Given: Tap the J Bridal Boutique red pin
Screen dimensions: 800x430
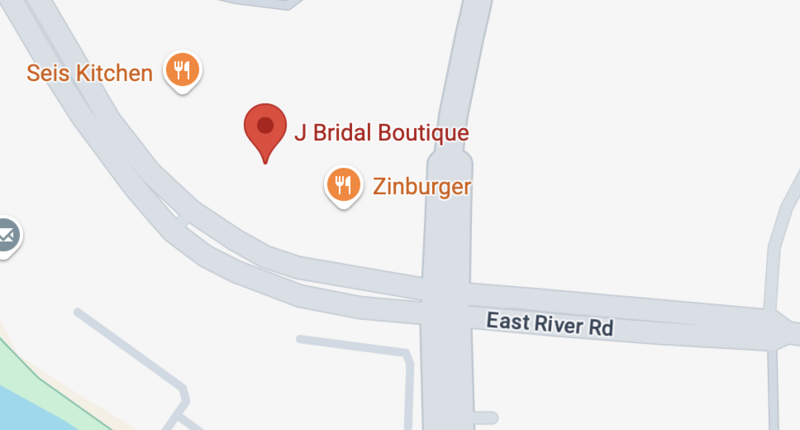Looking at the screenshot, I should pos(265,128).
